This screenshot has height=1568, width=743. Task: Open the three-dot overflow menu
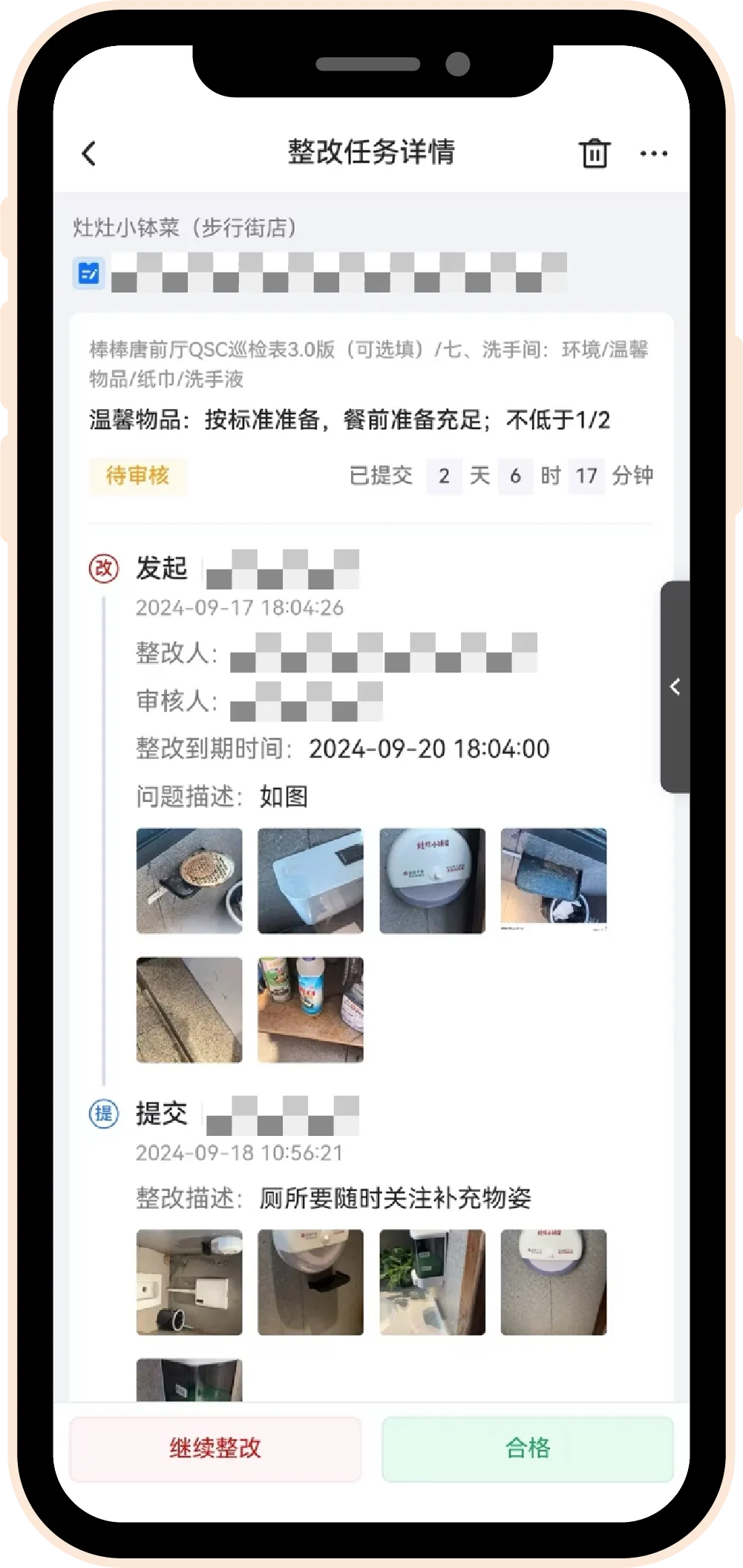pos(653,154)
